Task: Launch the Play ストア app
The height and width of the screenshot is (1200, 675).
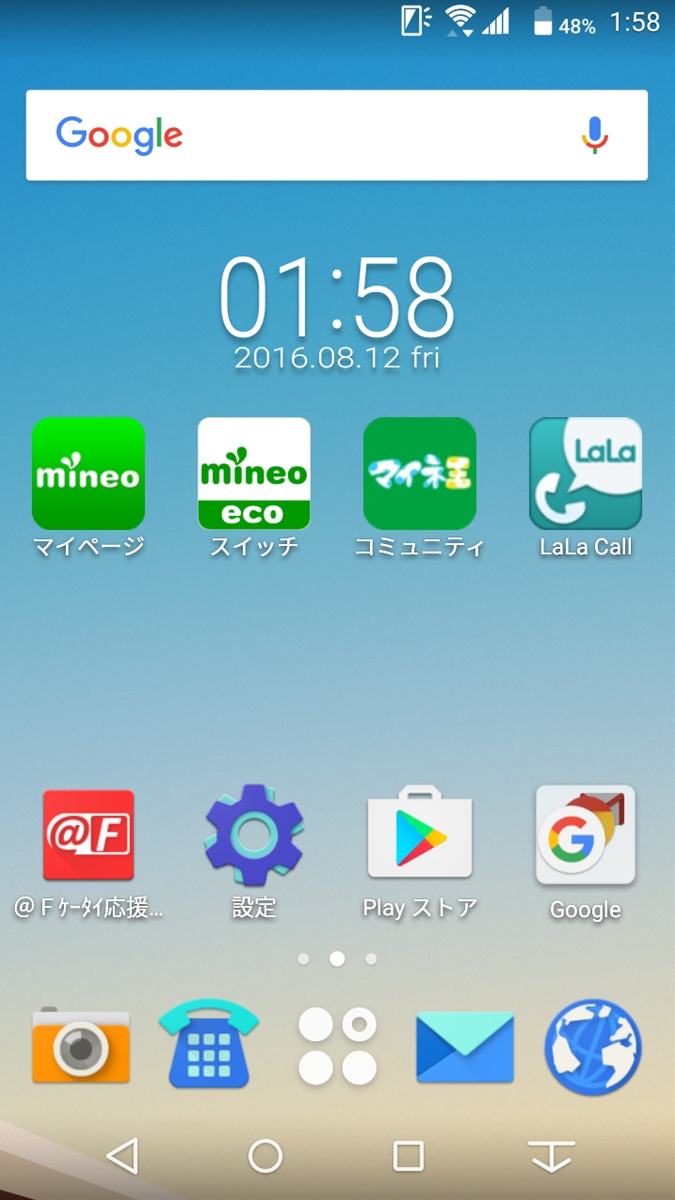Action: point(420,835)
